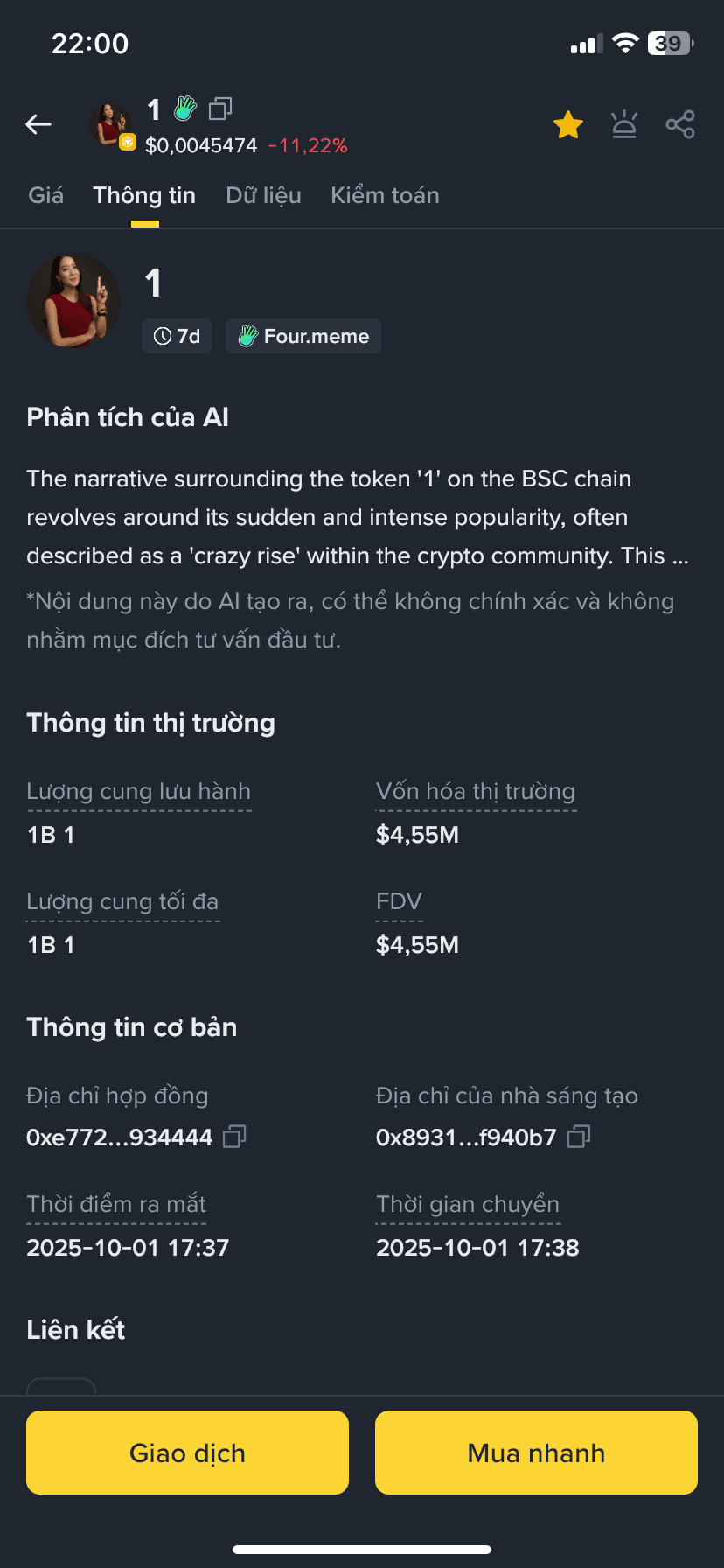Viewport: 724px width, 1568px height.
Task: Copy the token name in the header
Action: coord(220,108)
